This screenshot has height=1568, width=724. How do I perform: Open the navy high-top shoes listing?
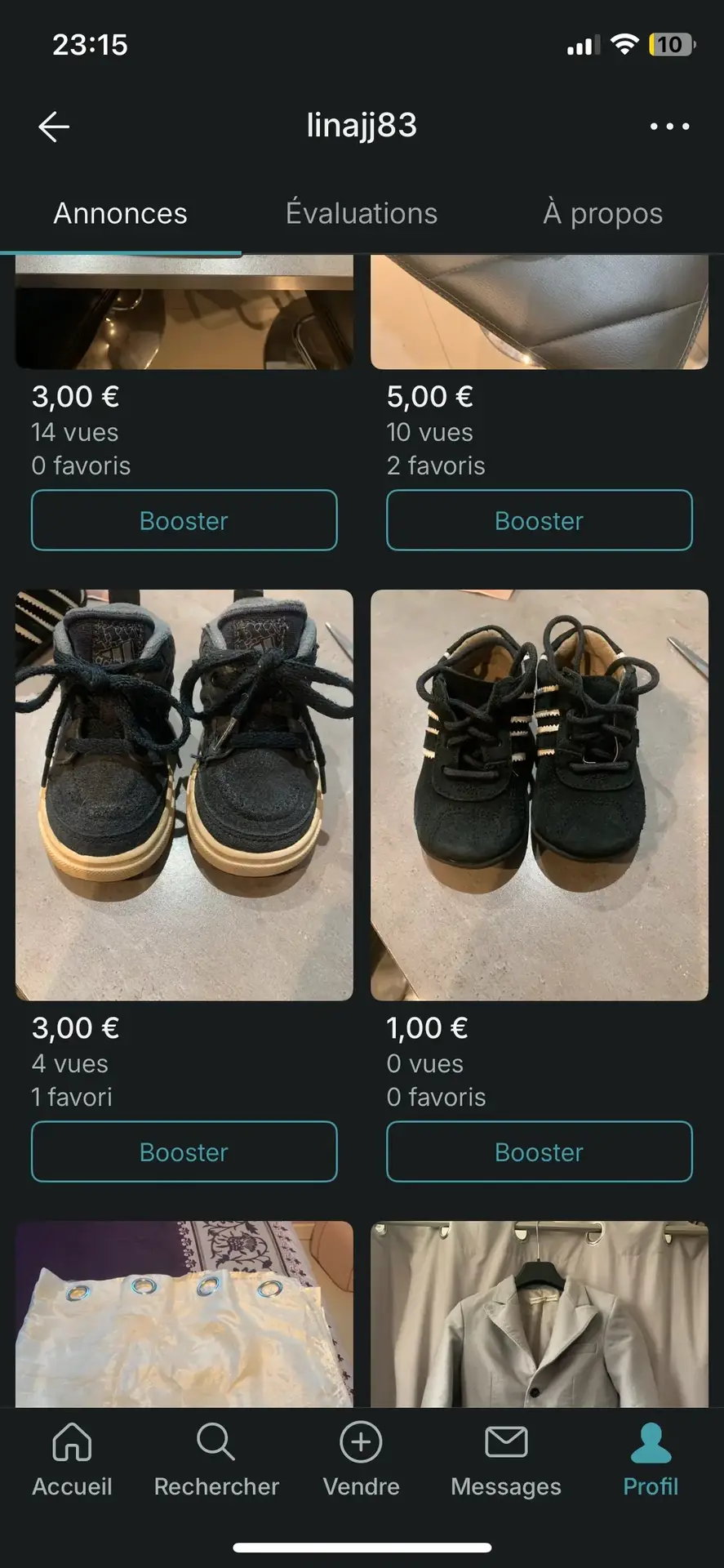click(184, 795)
